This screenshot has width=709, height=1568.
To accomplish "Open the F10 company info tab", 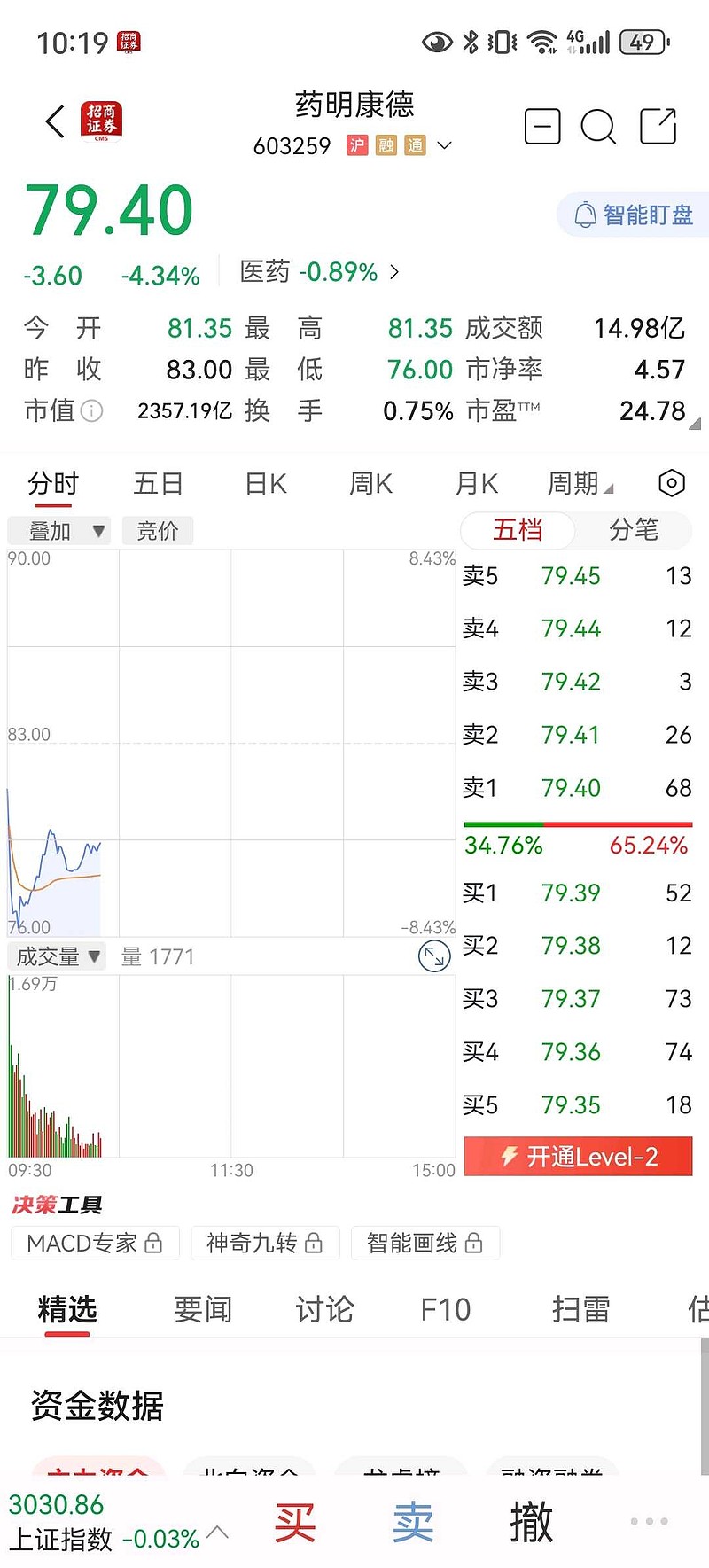I will click(446, 1309).
